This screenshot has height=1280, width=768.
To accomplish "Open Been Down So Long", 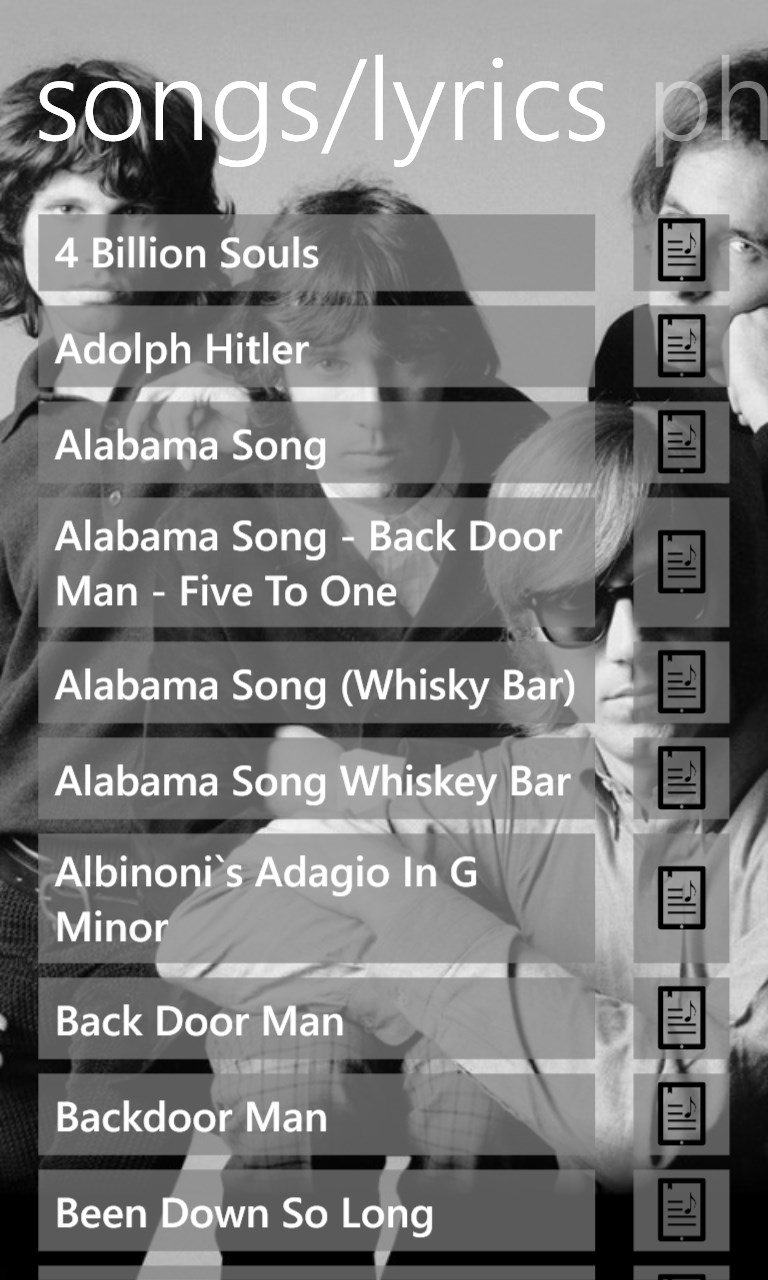I will click(316, 1213).
